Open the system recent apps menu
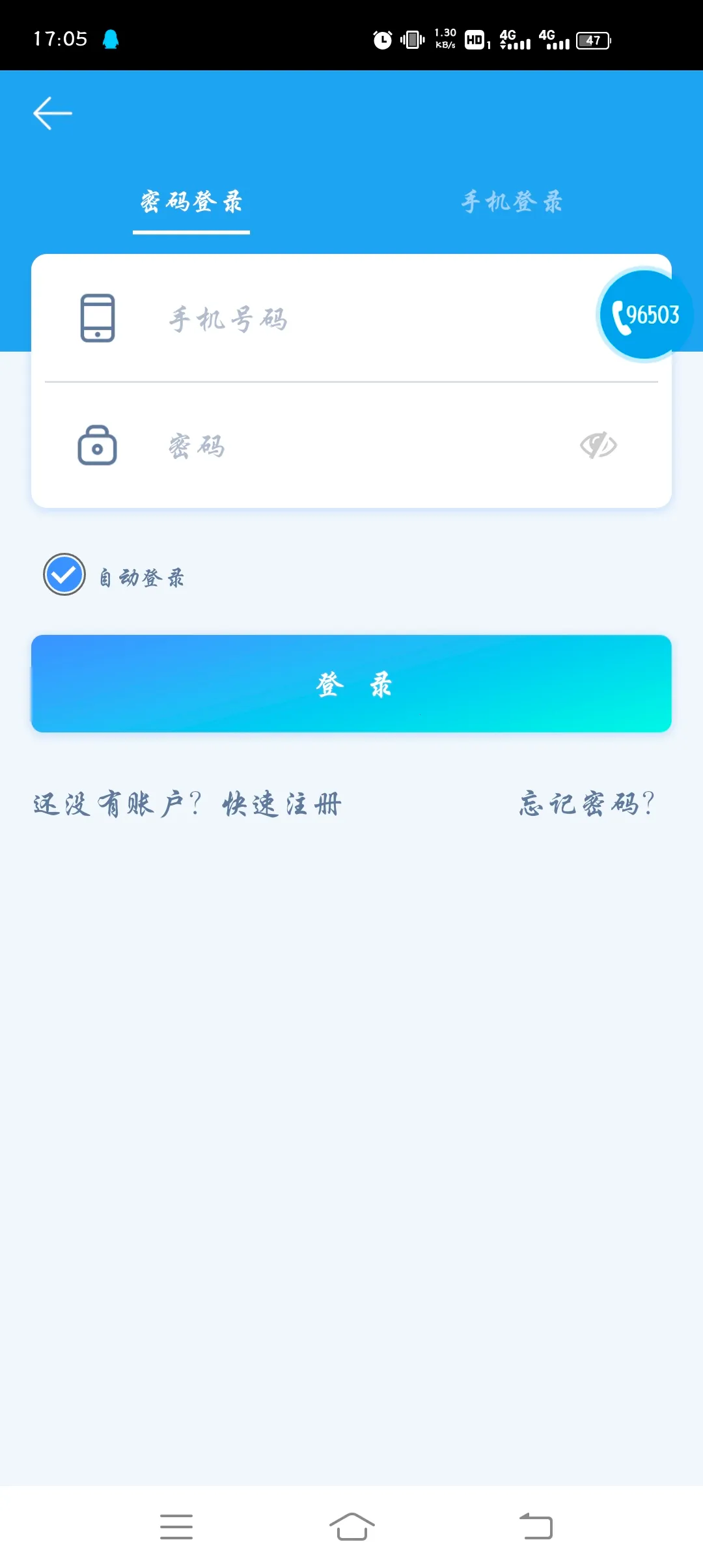The image size is (703, 1568). (176, 1526)
